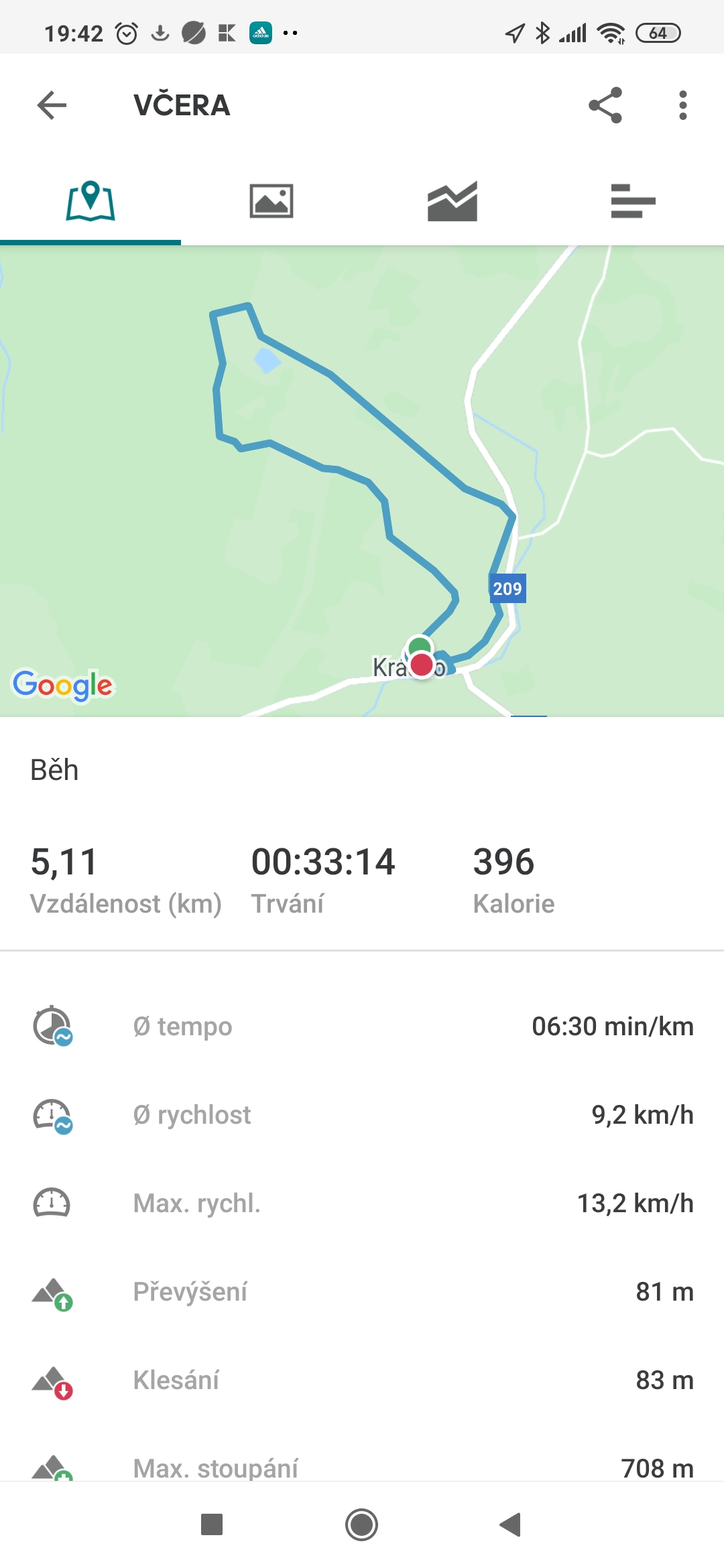
Task: Switch to the charts tab
Action: pyautogui.click(x=452, y=201)
